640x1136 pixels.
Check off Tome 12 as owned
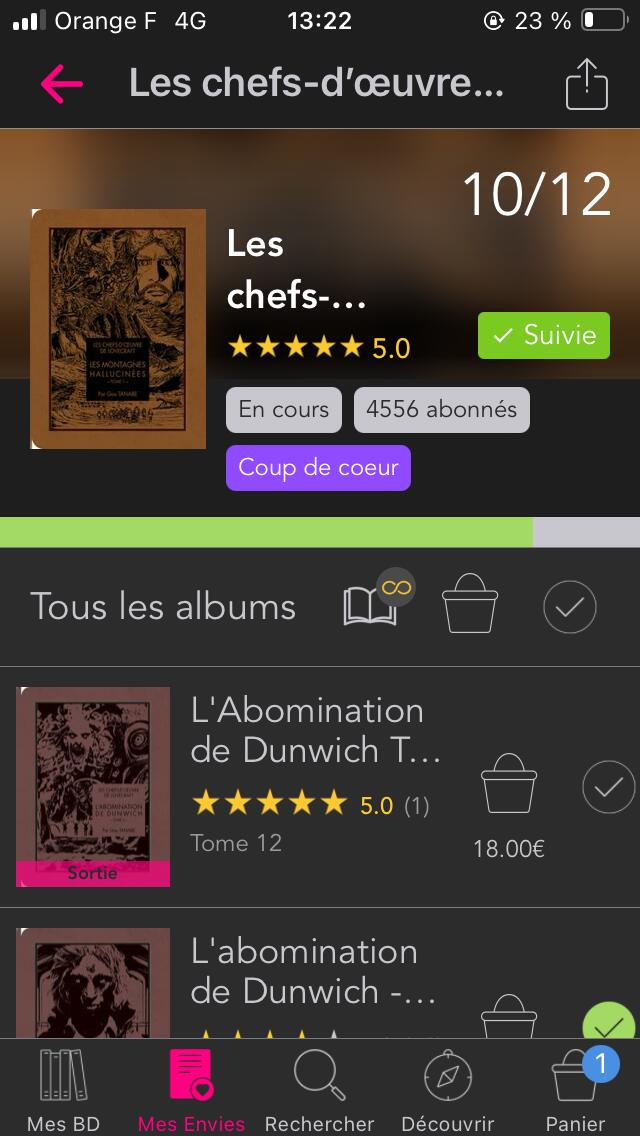(x=608, y=788)
